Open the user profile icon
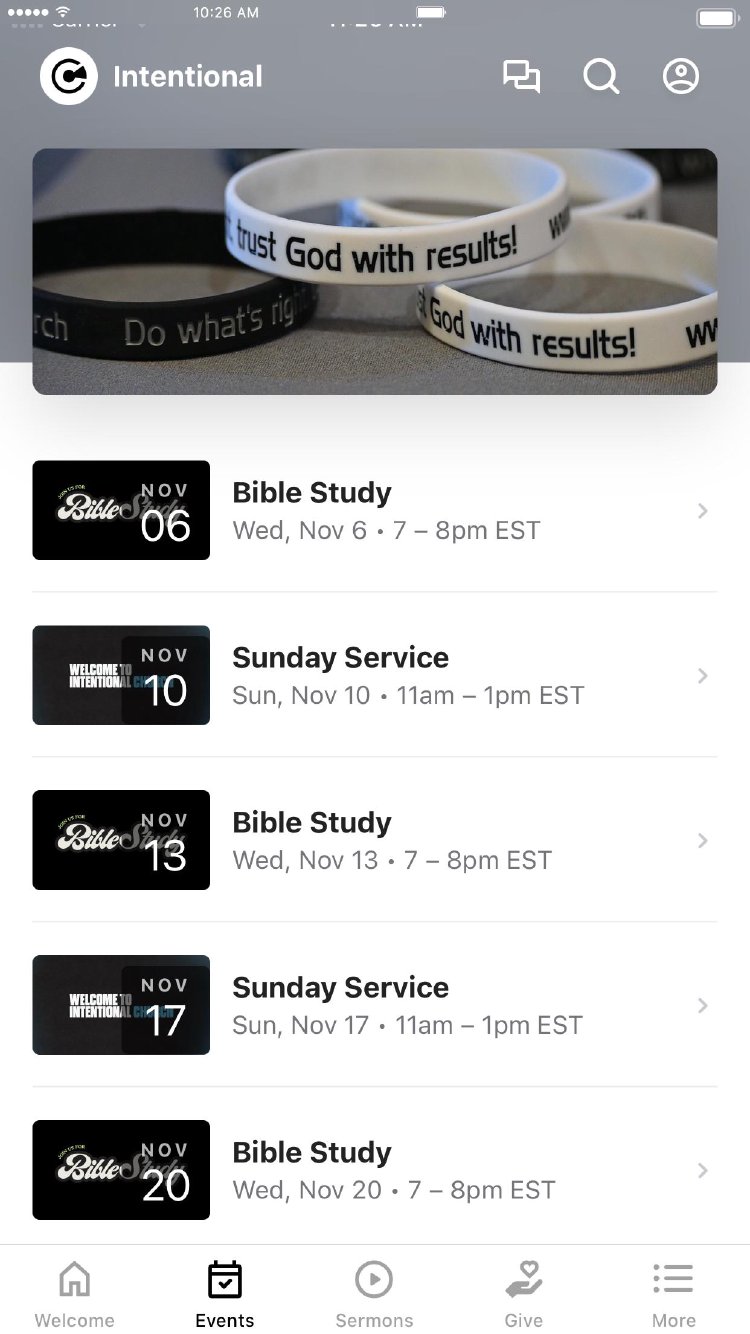 (x=681, y=77)
